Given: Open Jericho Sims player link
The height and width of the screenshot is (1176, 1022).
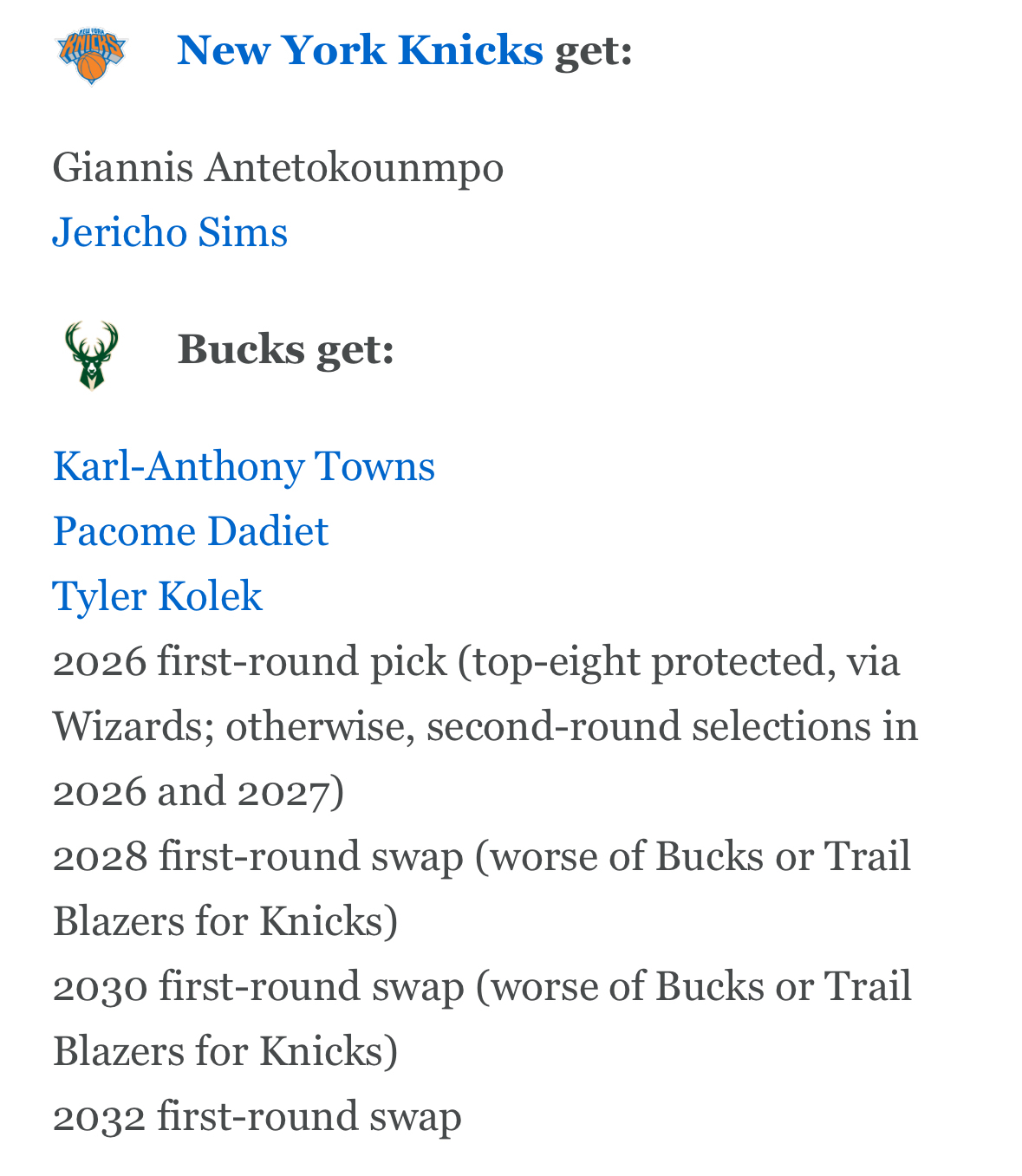Looking at the screenshot, I should [x=170, y=232].
